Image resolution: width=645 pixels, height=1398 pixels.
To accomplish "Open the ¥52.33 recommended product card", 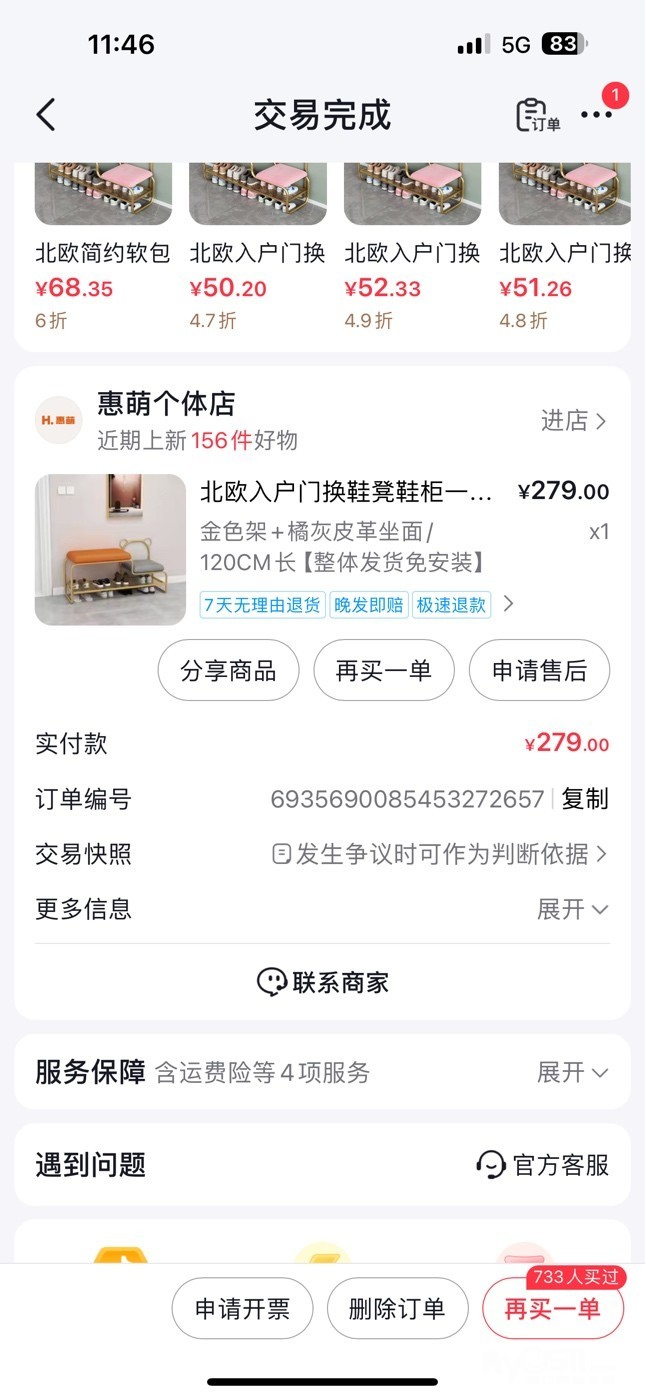I will pyautogui.click(x=412, y=250).
